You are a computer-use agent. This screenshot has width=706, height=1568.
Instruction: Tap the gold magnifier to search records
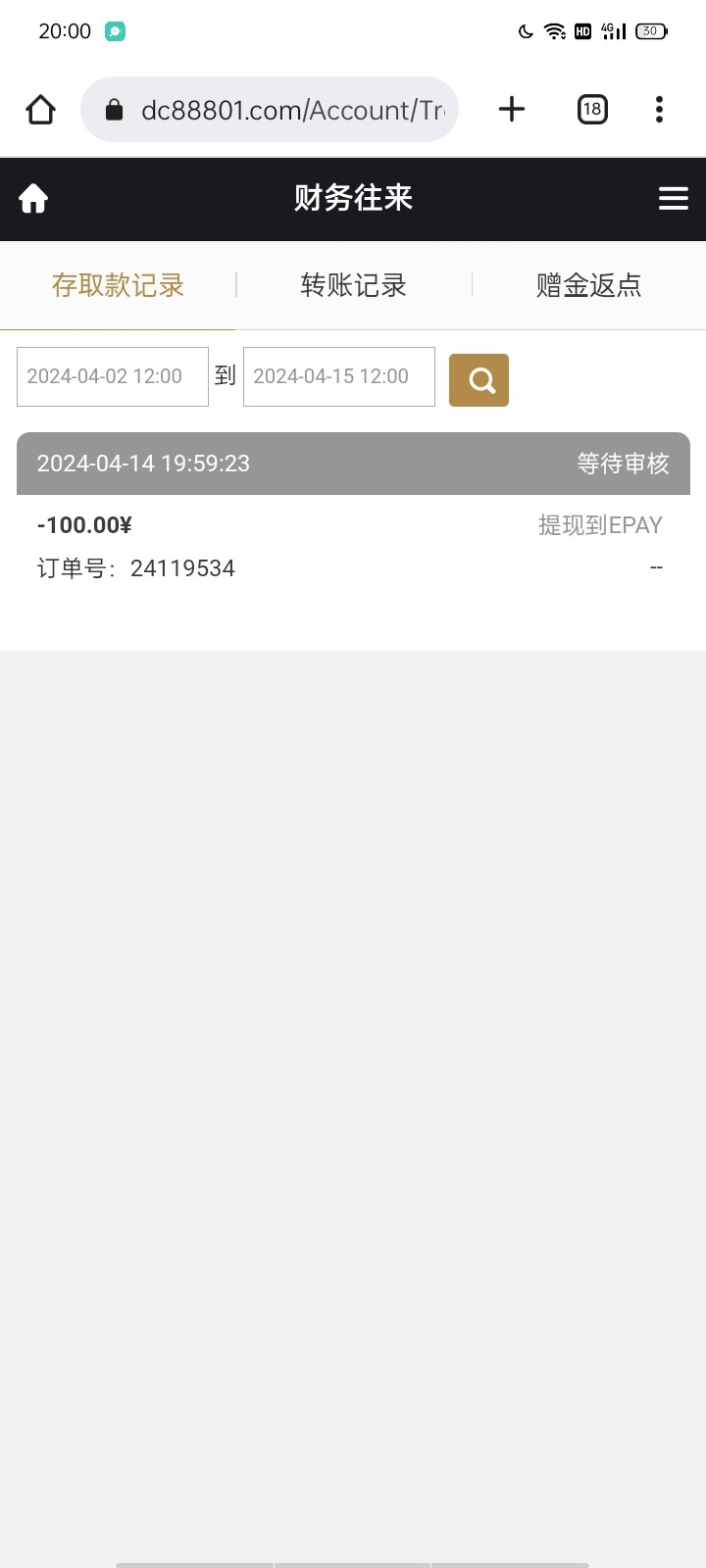pyautogui.click(x=479, y=379)
